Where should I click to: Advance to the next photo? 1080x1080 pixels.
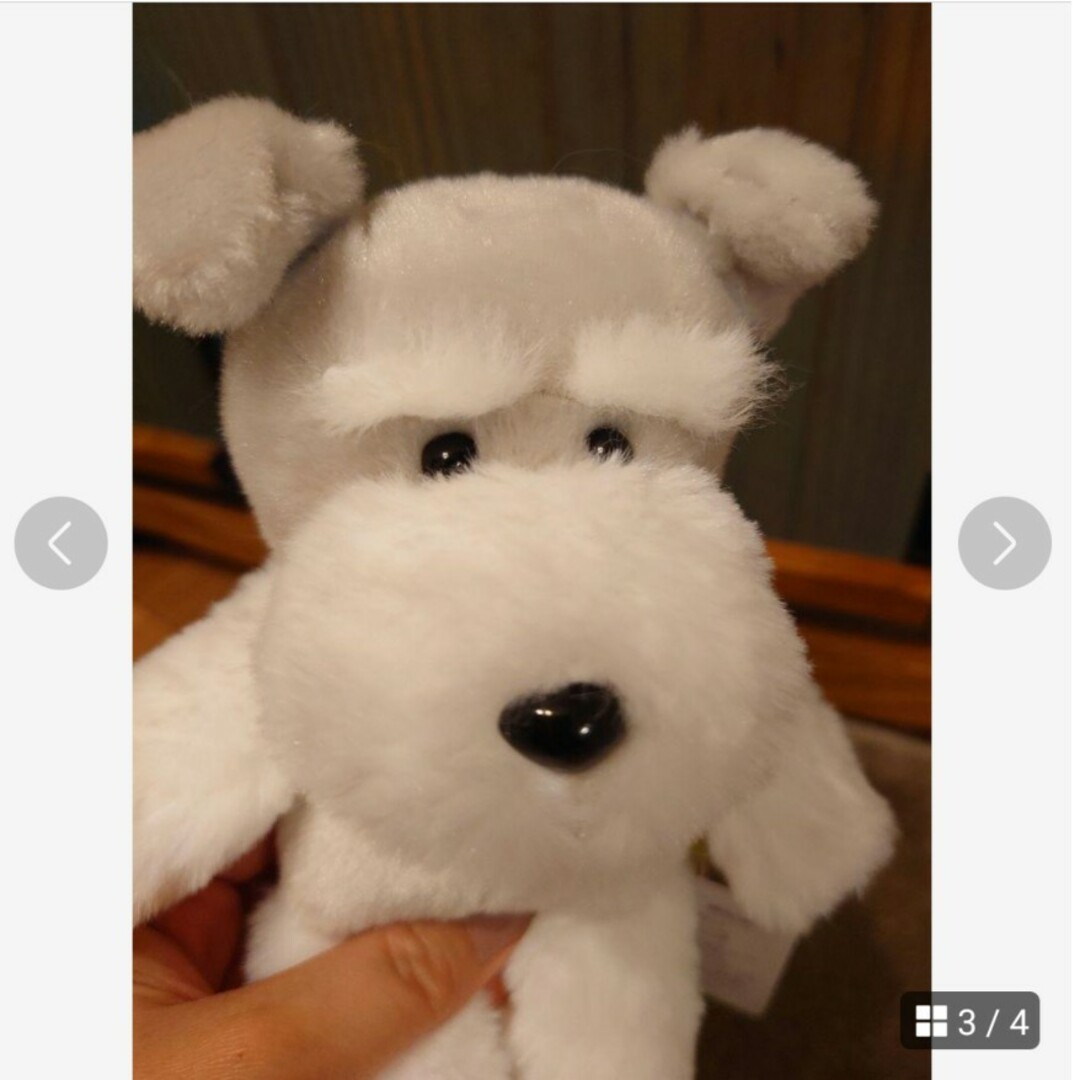[x=1004, y=543]
